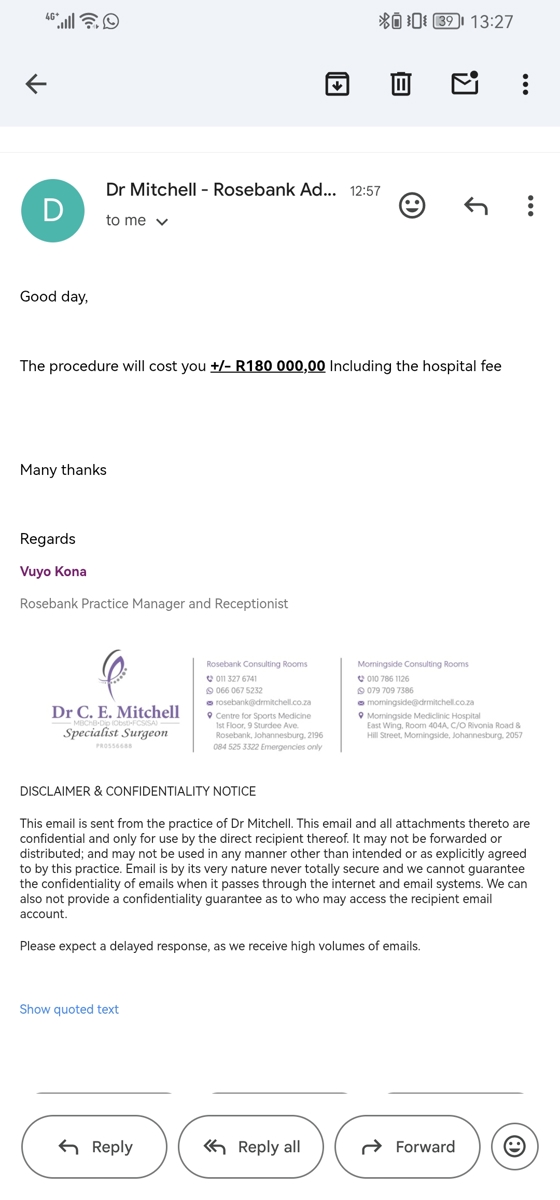Delete this email with trash icon

click(x=401, y=84)
